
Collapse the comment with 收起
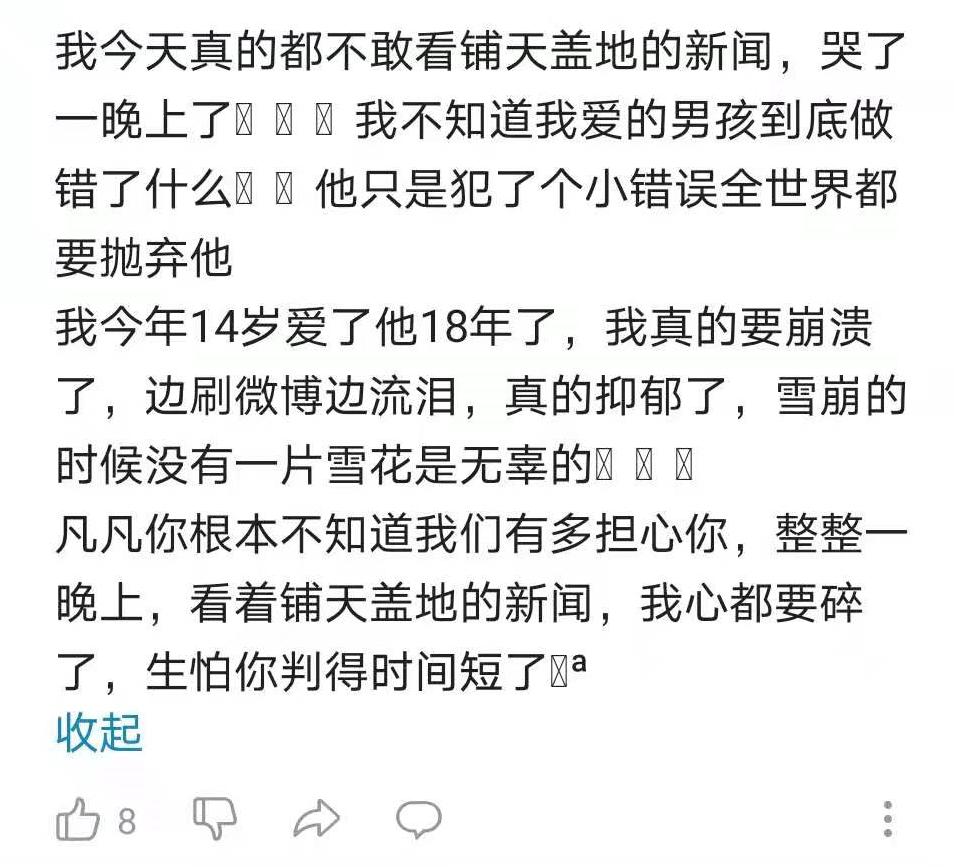pos(99,733)
